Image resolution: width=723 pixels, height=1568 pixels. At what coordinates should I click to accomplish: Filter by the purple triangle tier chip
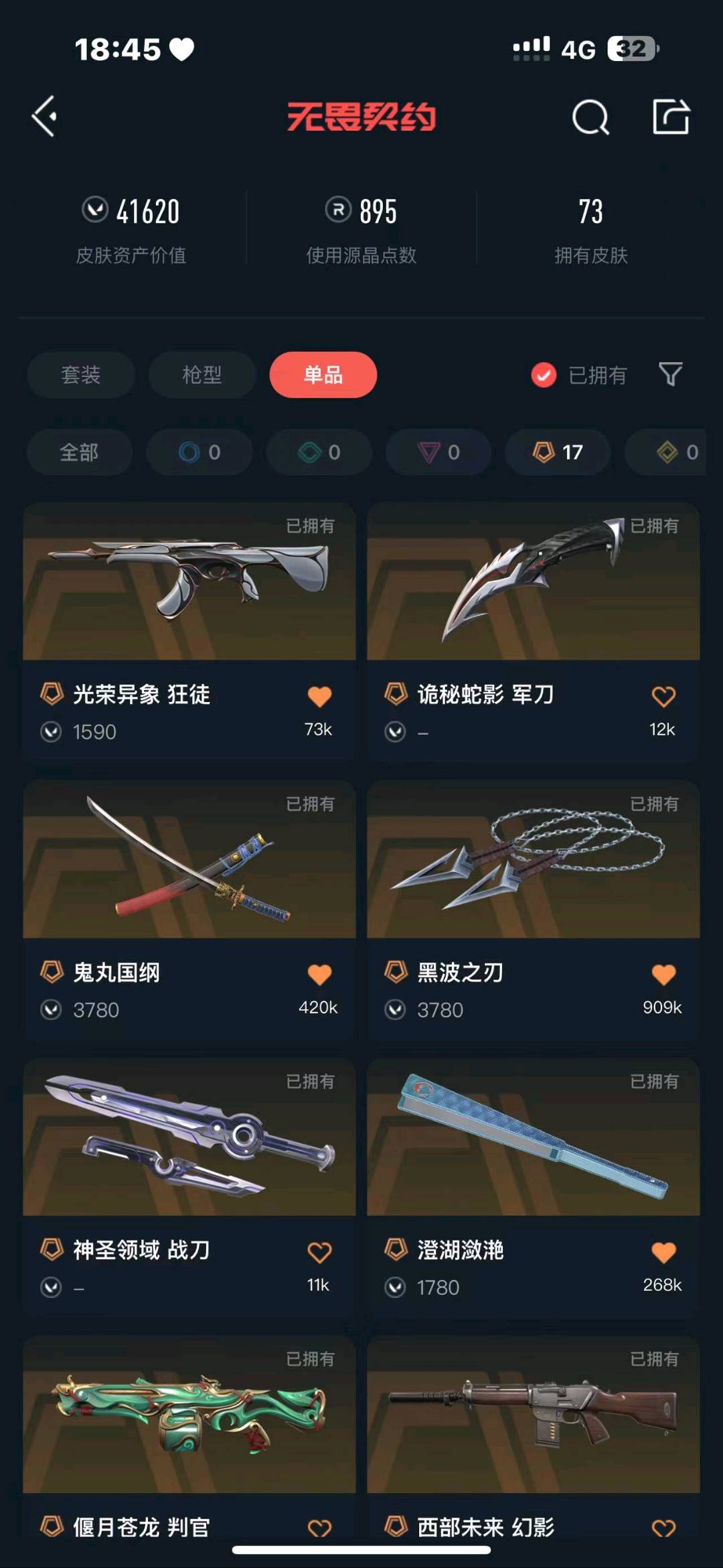(x=438, y=452)
